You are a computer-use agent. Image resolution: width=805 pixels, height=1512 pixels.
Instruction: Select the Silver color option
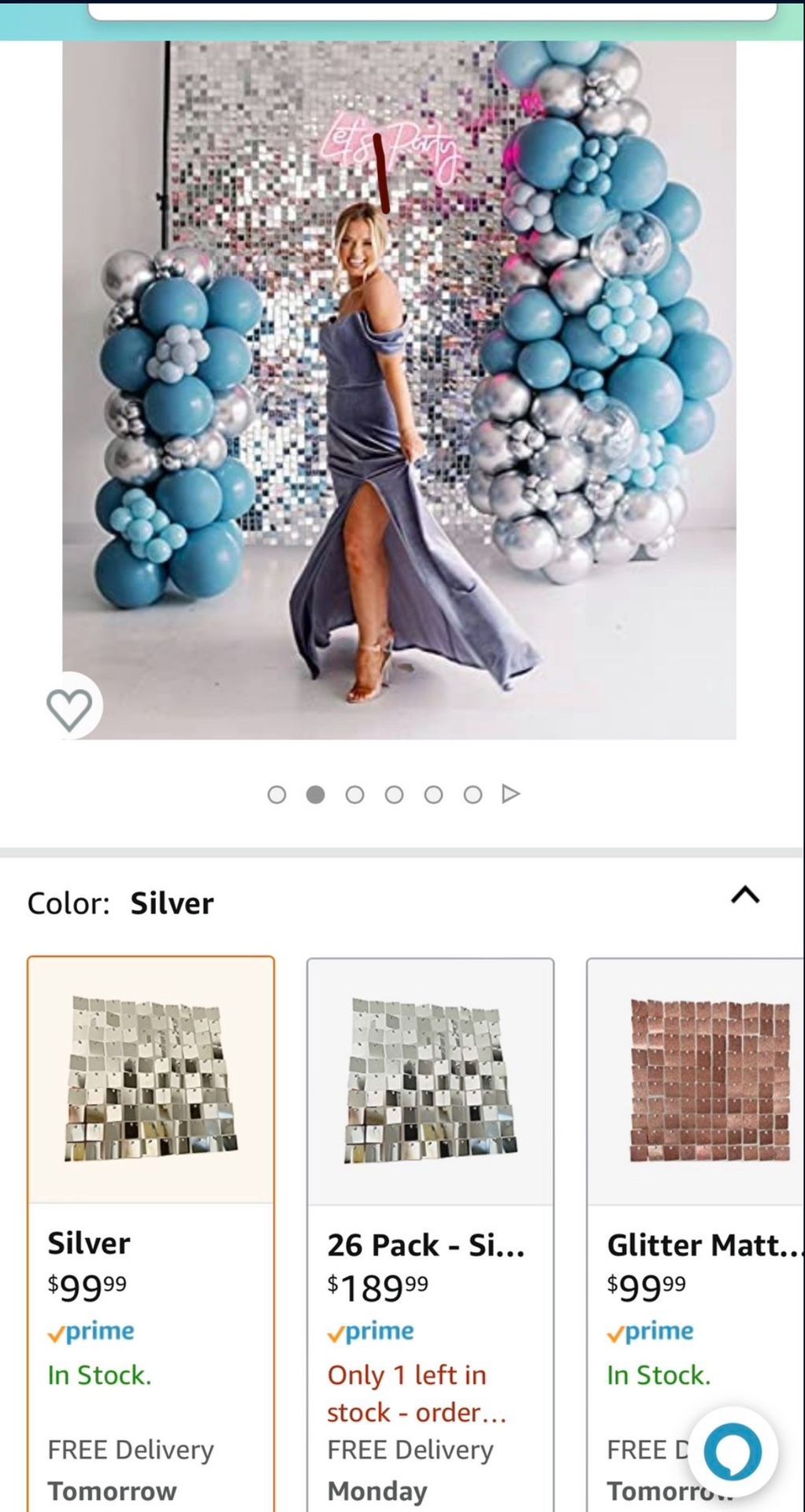click(150, 1233)
